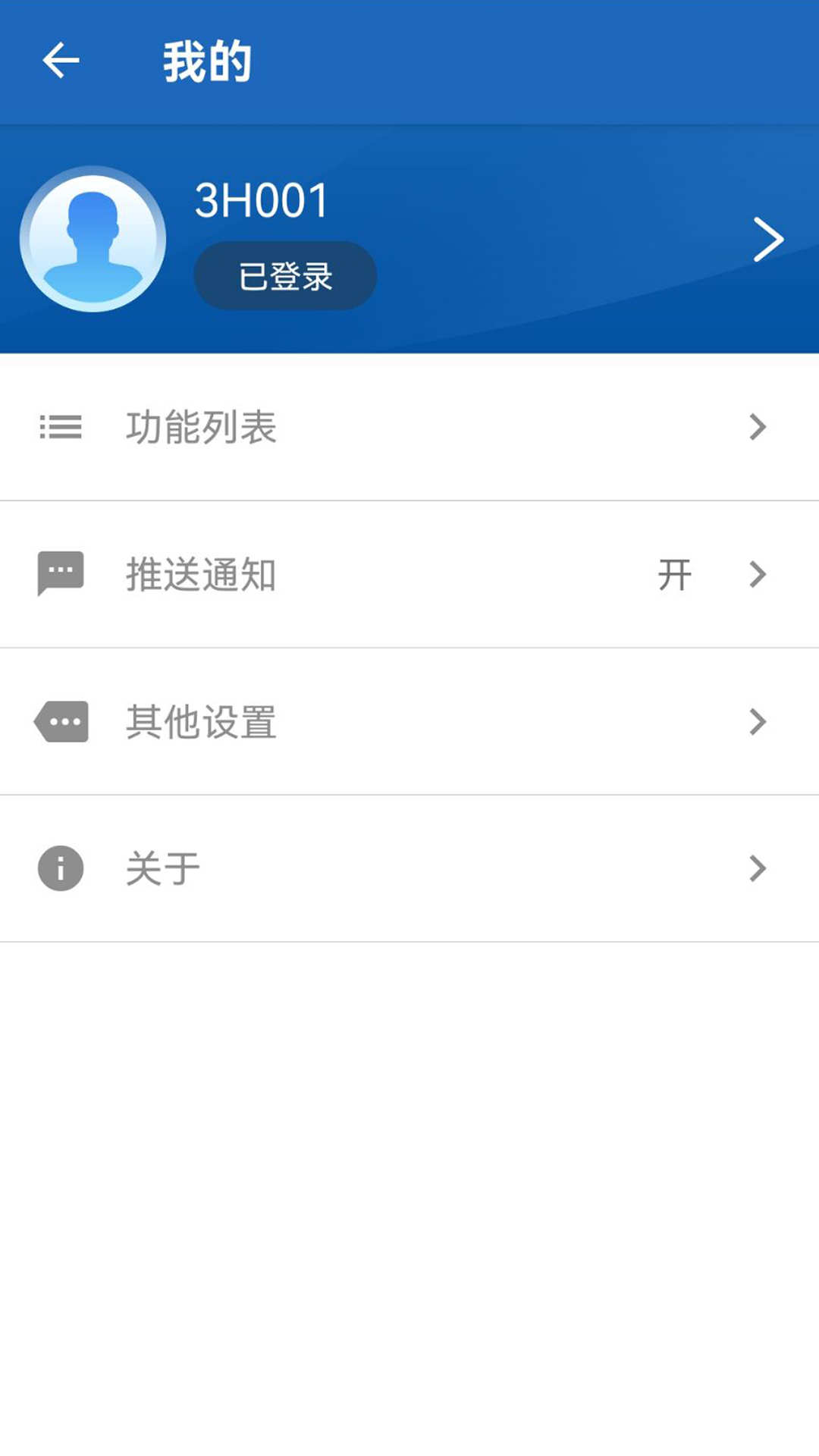The height and width of the screenshot is (1456, 819).
Task: Click the avatar silhouette inside profile circle
Action: 94,239
